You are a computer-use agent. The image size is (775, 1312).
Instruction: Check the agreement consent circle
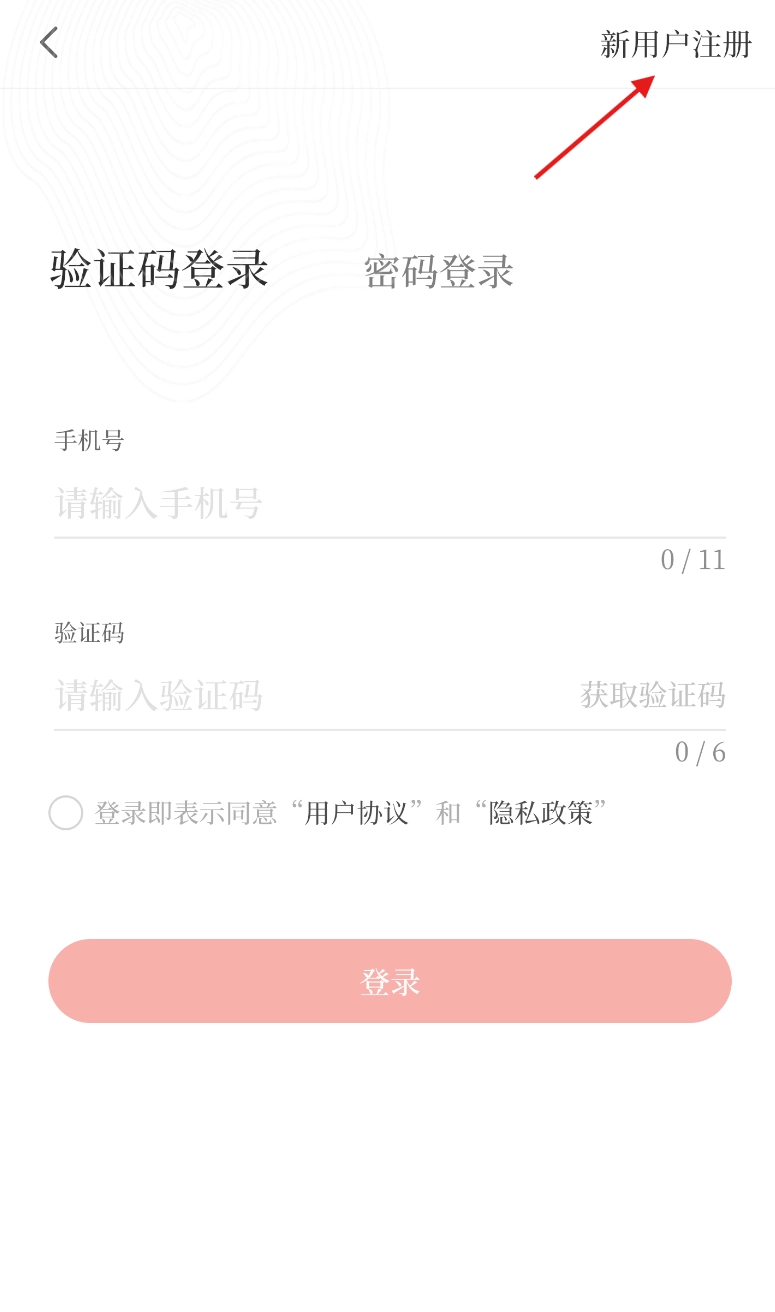66,813
